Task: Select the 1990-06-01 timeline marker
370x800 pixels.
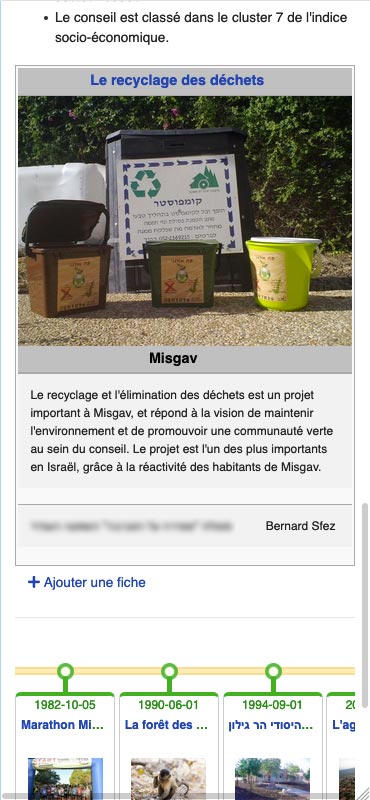Action: (x=169, y=671)
